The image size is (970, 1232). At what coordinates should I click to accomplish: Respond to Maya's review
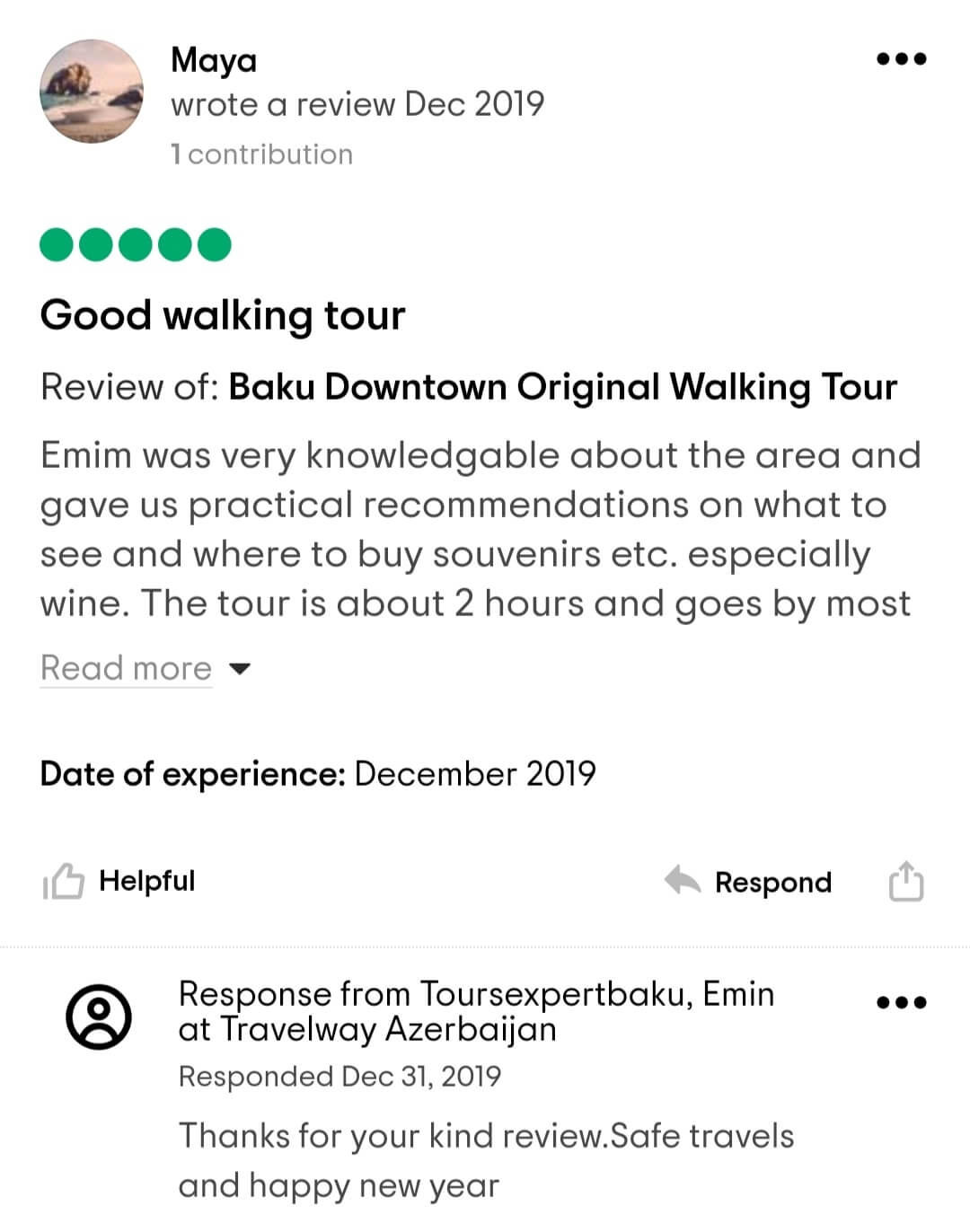pyautogui.click(x=749, y=882)
